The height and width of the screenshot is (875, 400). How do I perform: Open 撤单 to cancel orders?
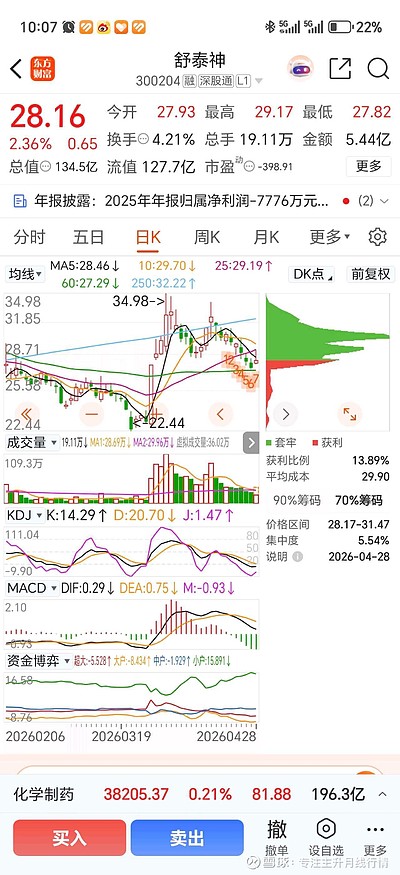click(277, 837)
